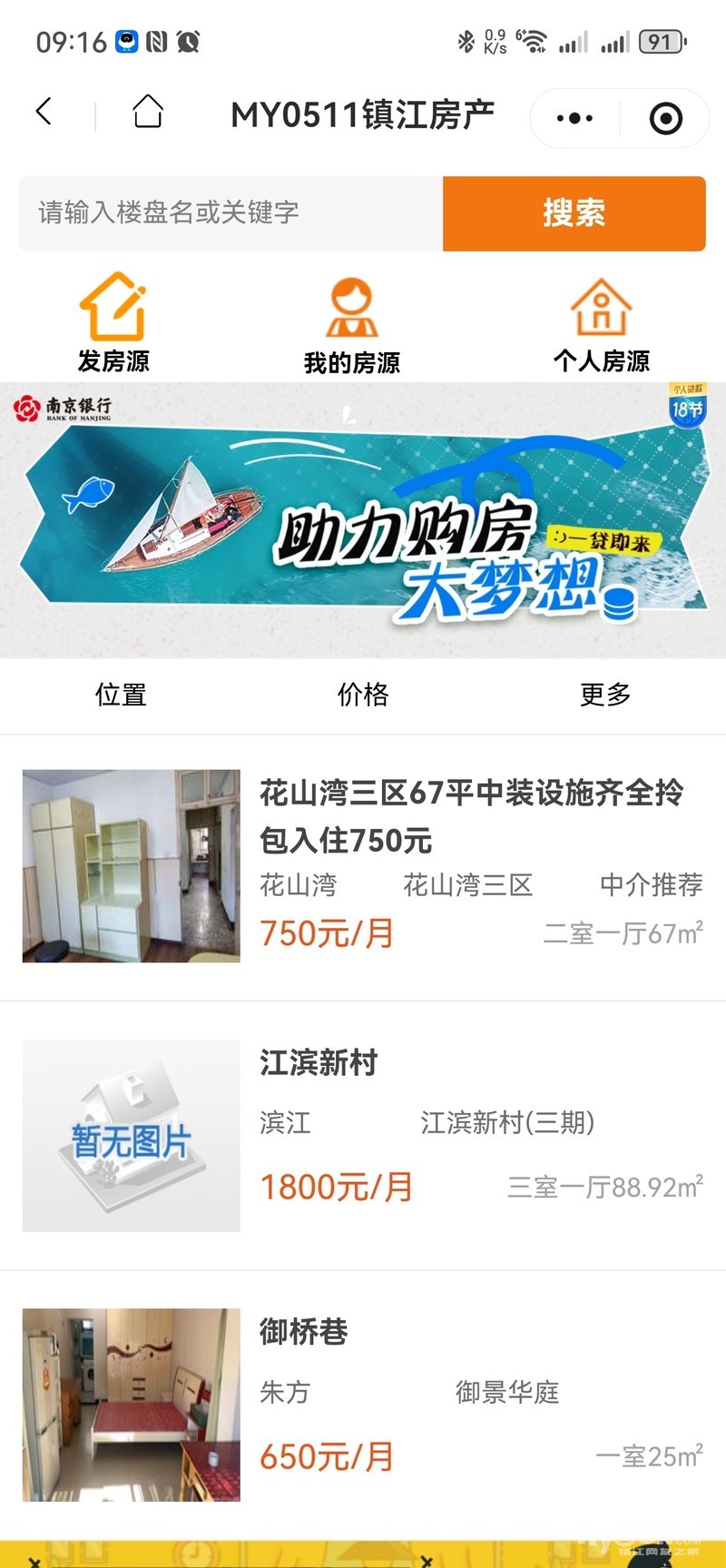The width and height of the screenshot is (726, 1568).
Task: Expand the 位置 filter
Action: pyautogui.click(x=121, y=695)
